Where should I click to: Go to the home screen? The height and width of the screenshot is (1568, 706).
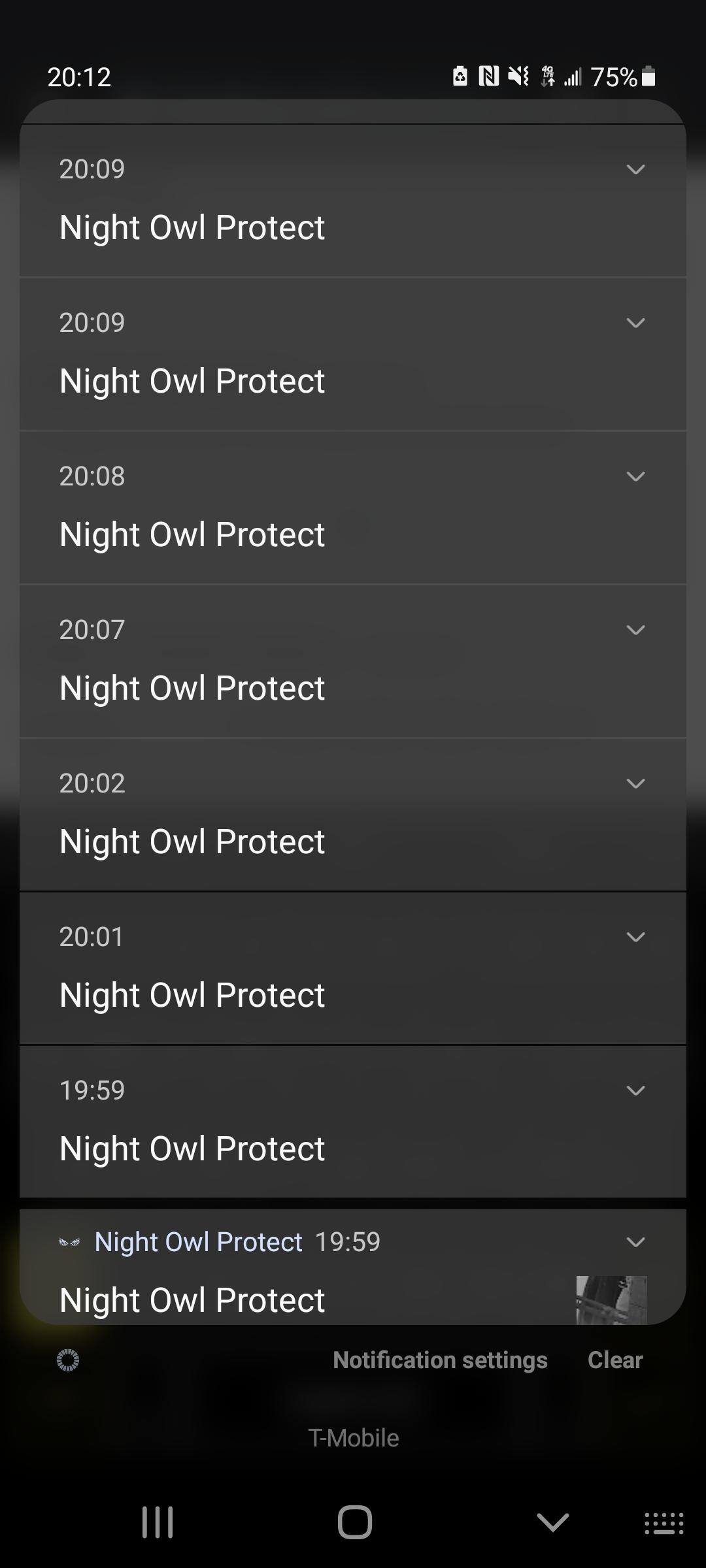[x=354, y=1522]
